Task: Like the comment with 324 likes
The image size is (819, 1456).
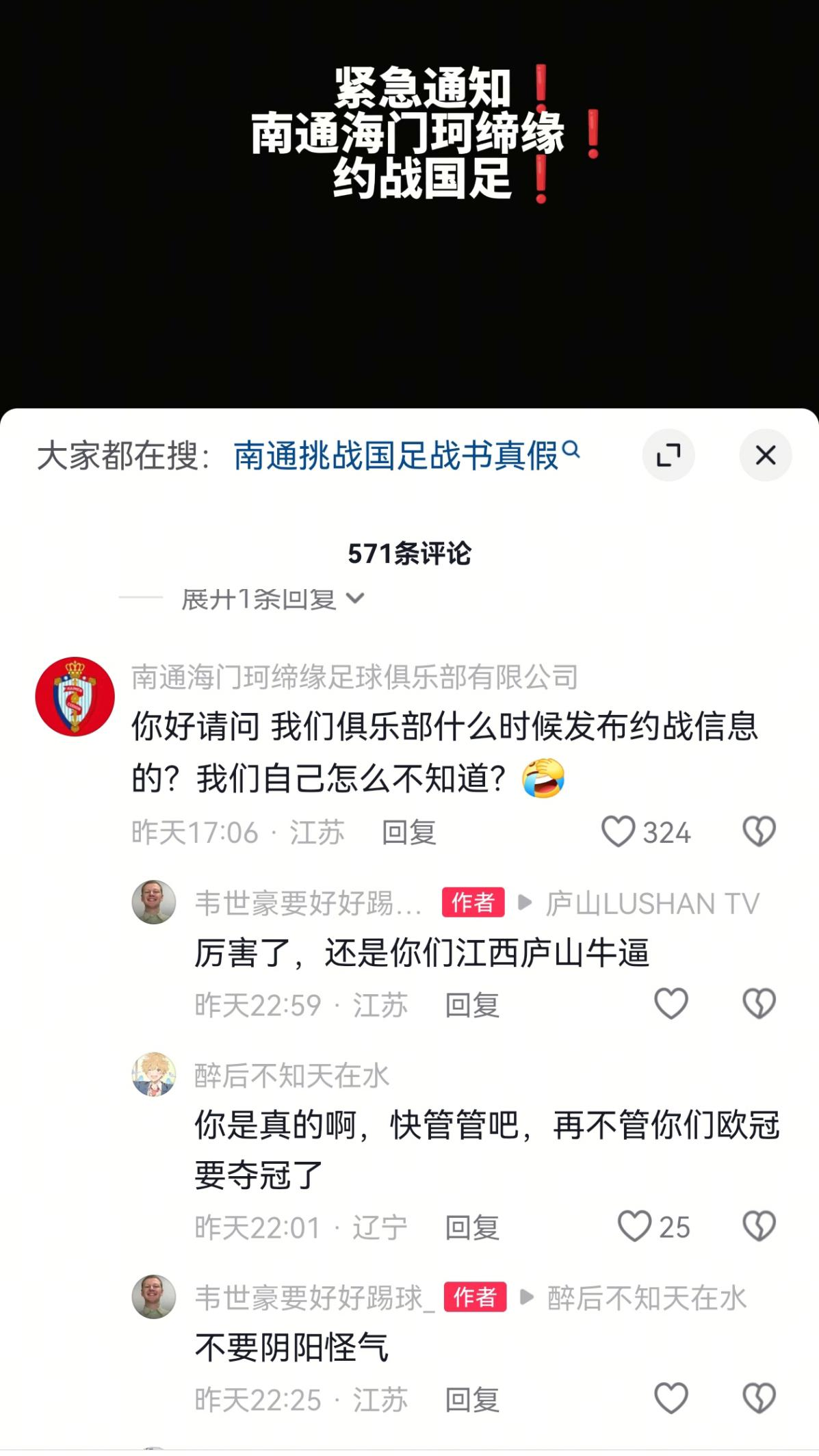Action: pos(618,832)
